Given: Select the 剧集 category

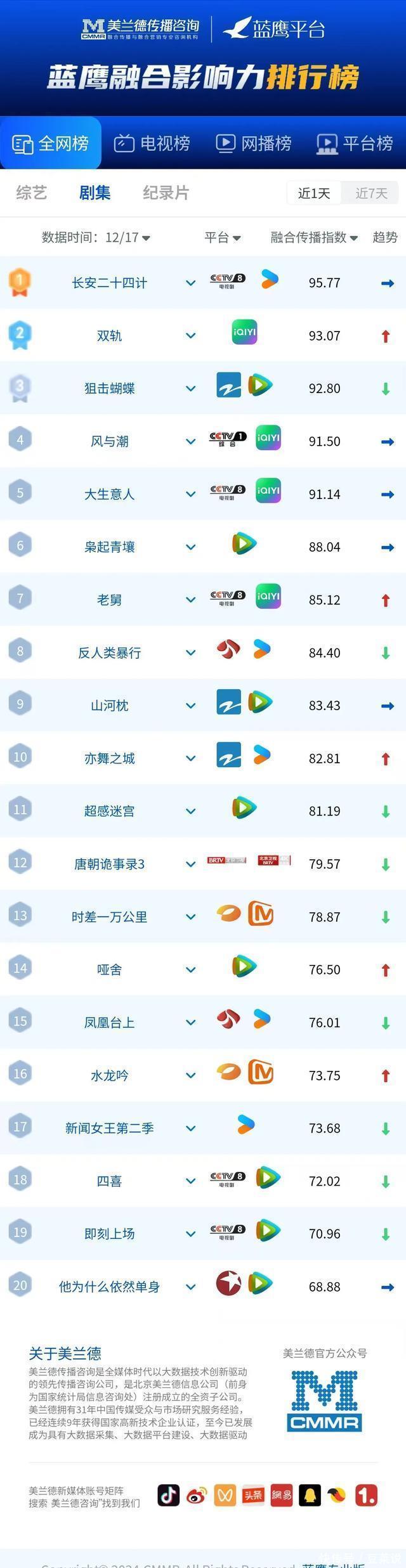Looking at the screenshot, I should coord(95,193).
